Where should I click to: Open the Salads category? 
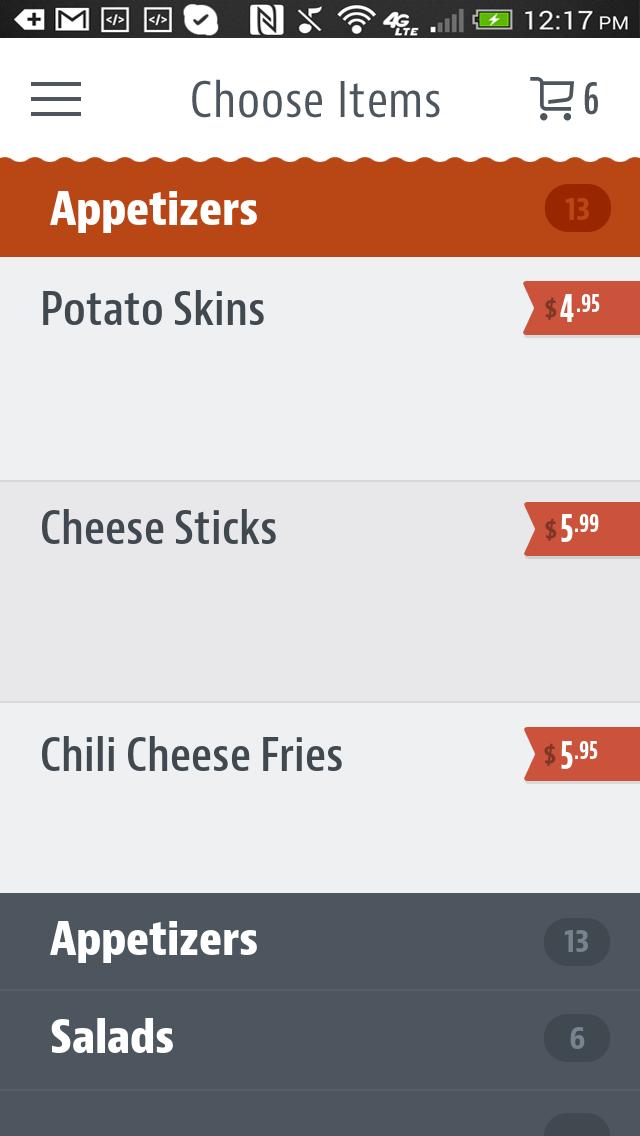(x=320, y=1039)
